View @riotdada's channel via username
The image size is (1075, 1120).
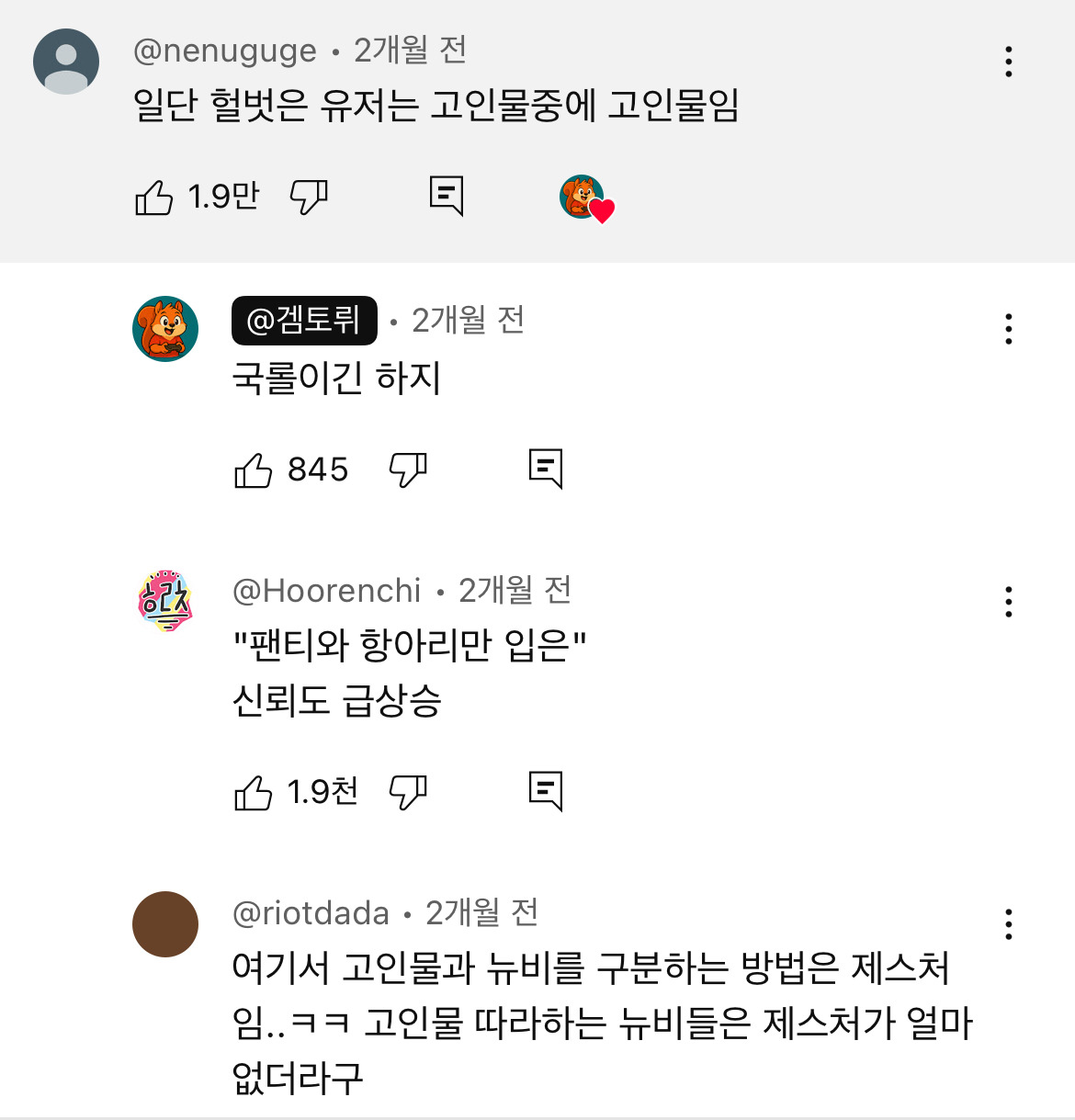[x=311, y=913]
